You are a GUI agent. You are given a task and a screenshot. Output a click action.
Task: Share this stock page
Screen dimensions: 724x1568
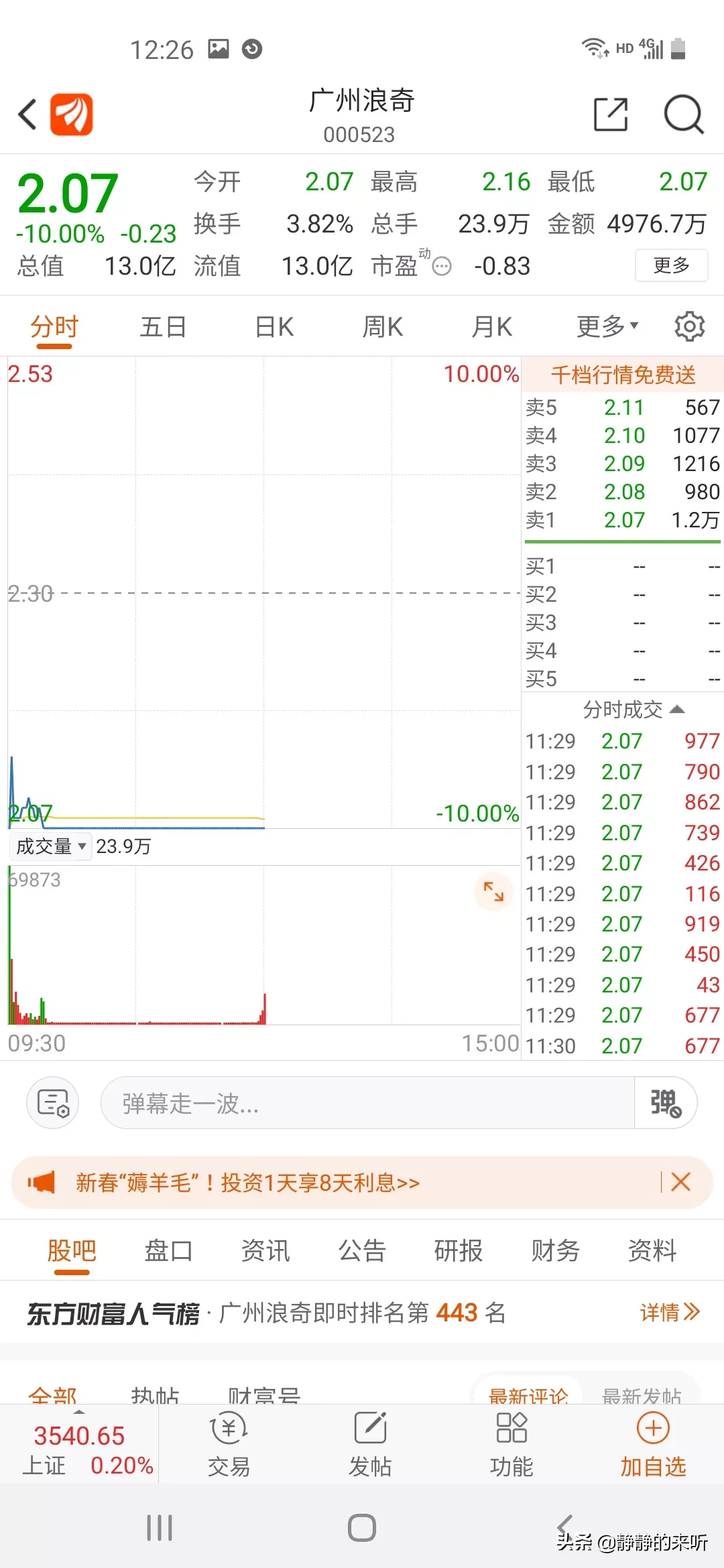tap(611, 114)
